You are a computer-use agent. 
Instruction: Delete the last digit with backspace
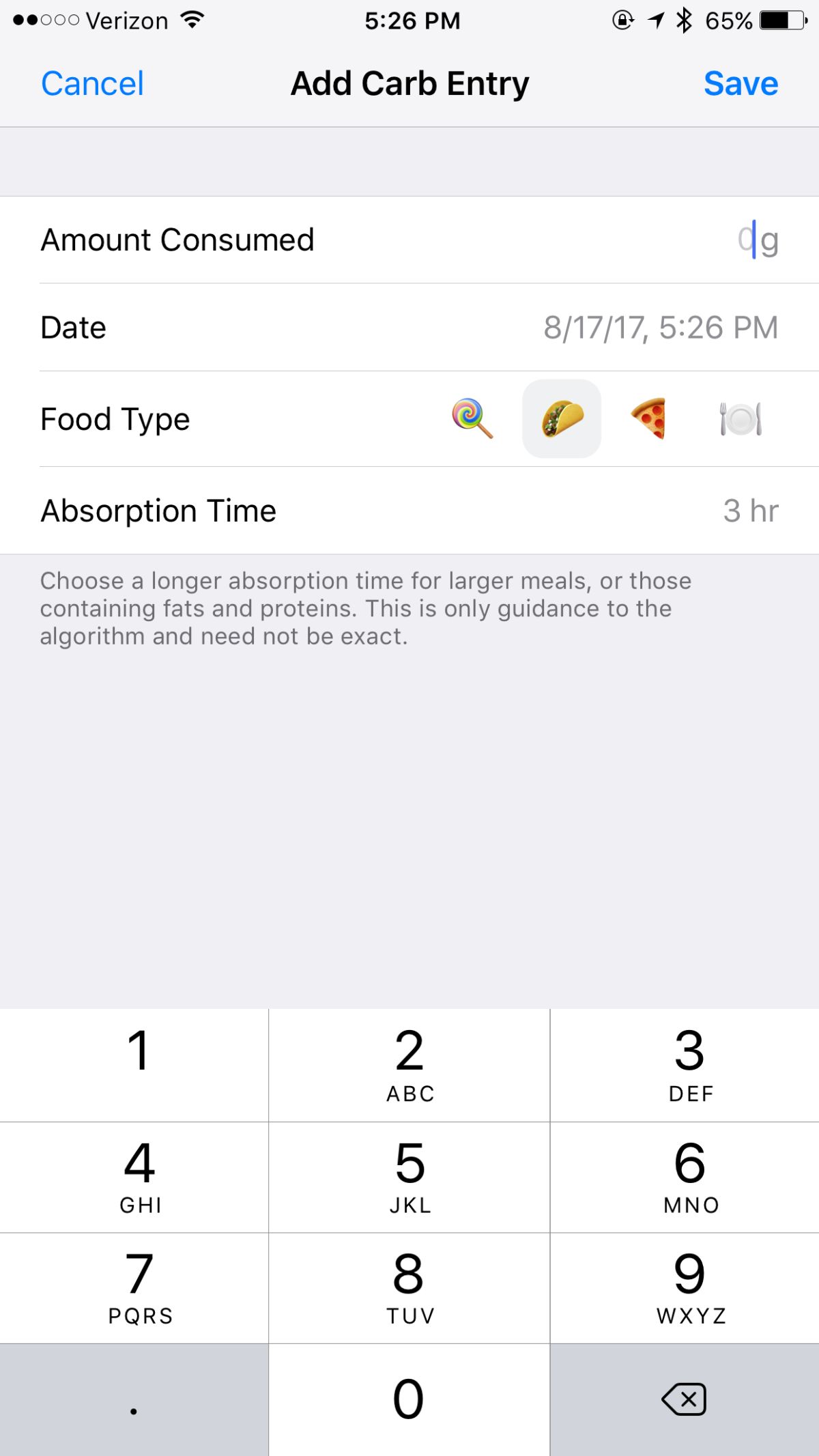(x=684, y=1400)
